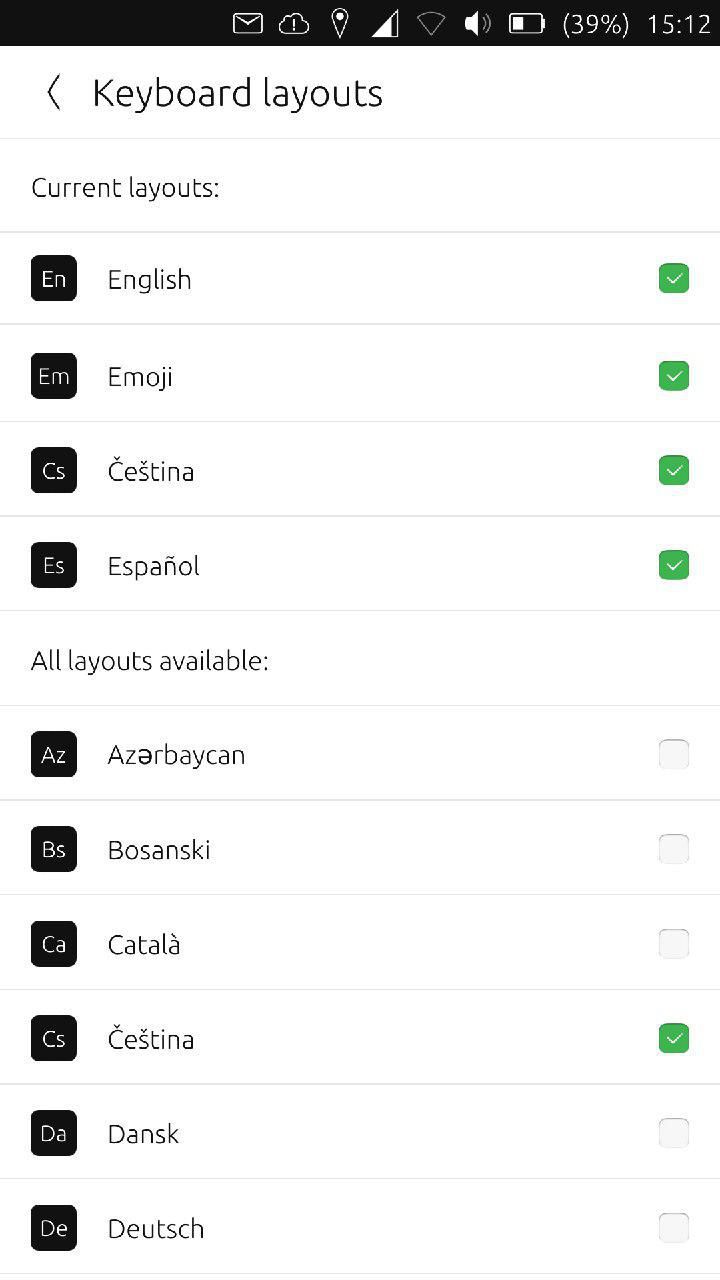Select the Bs badge beside Bosanski
The image size is (720, 1280).
coord(53,848)
